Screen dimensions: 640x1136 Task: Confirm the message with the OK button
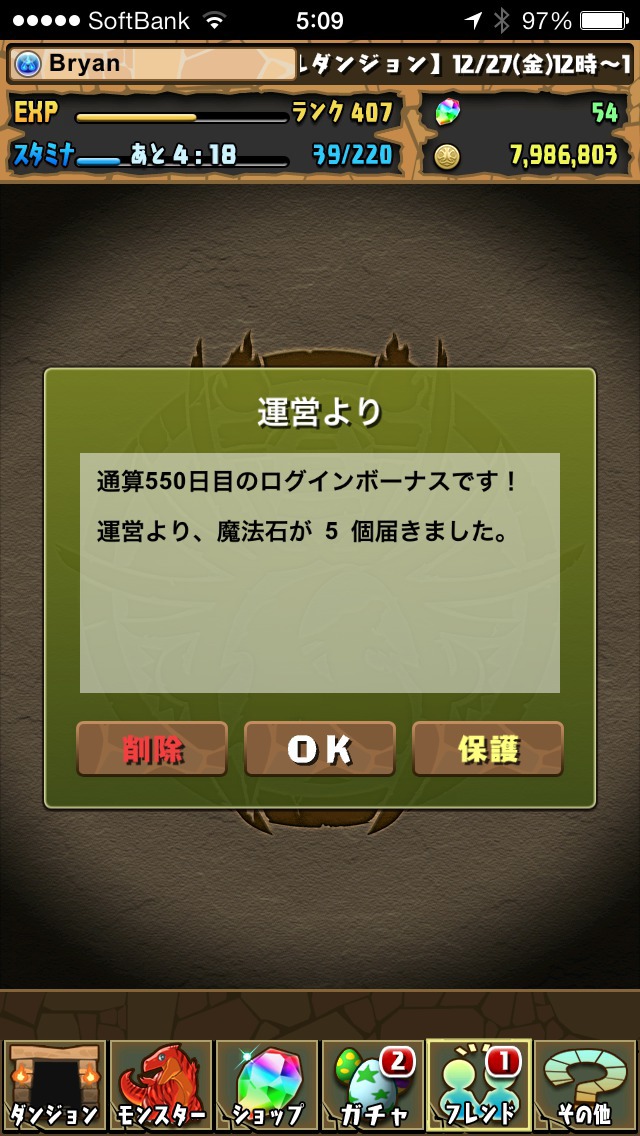pyautogui.click(x=320, y=749)
